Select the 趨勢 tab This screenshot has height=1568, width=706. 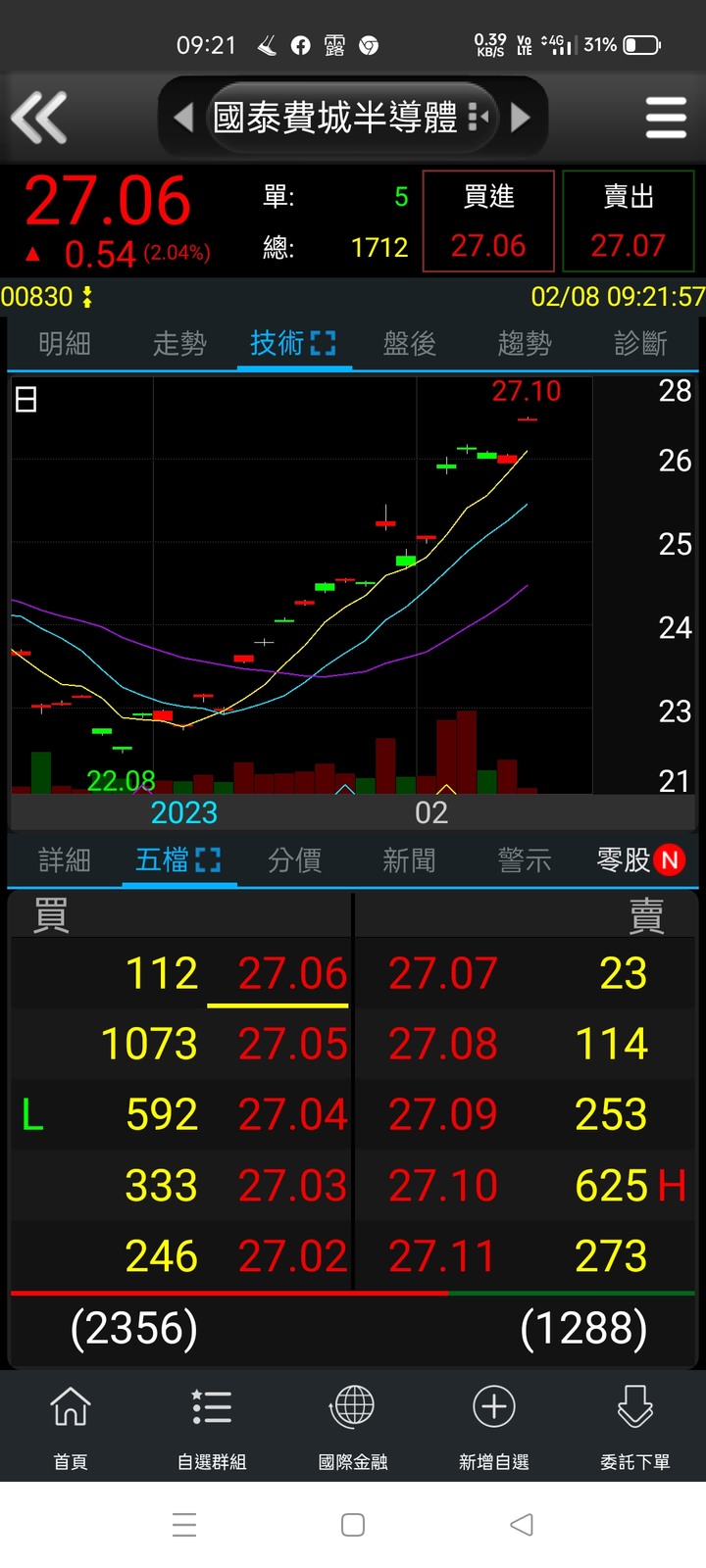(525, 344)
